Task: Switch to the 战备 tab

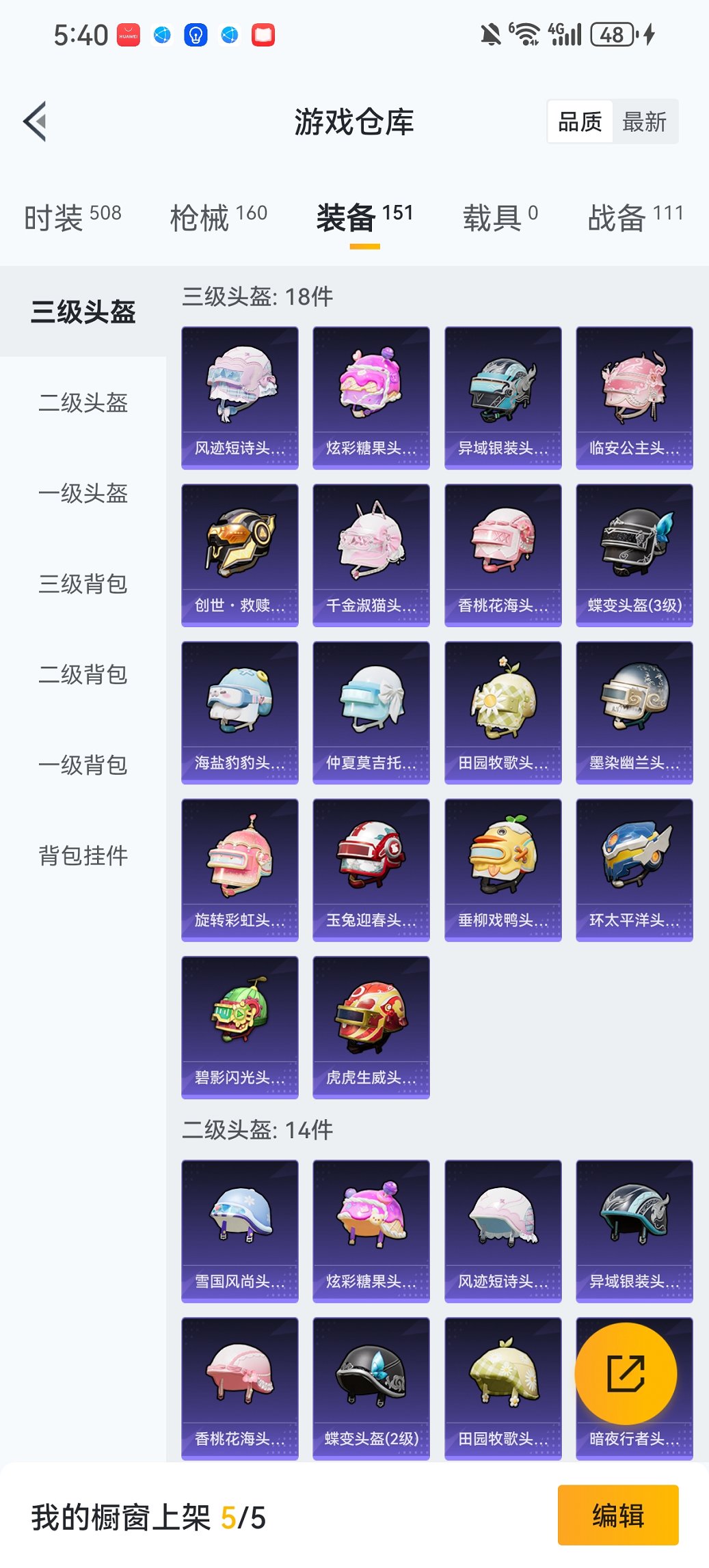Action: tap(635, 217)
